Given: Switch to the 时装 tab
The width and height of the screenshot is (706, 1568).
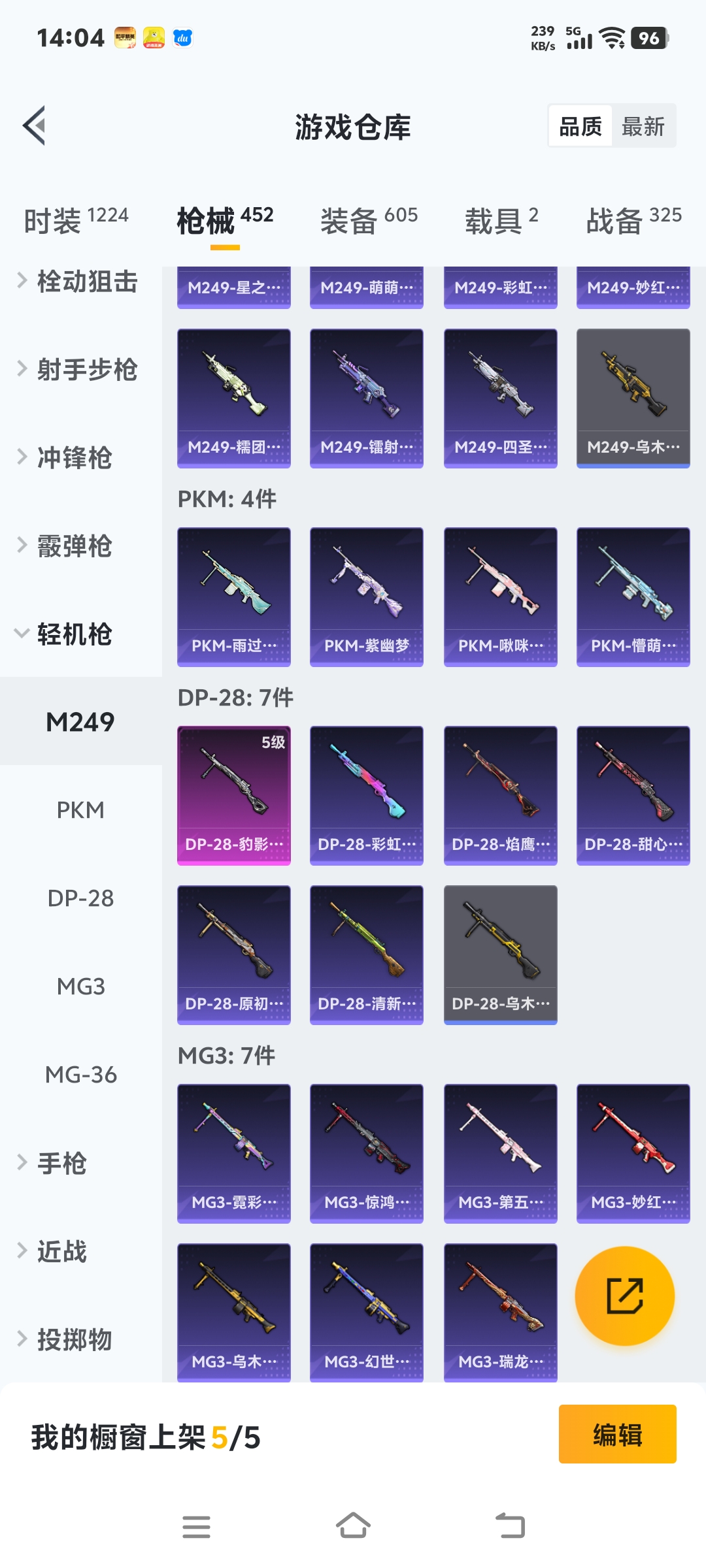Looking at the screenshot, I should (x=76, y=221).
